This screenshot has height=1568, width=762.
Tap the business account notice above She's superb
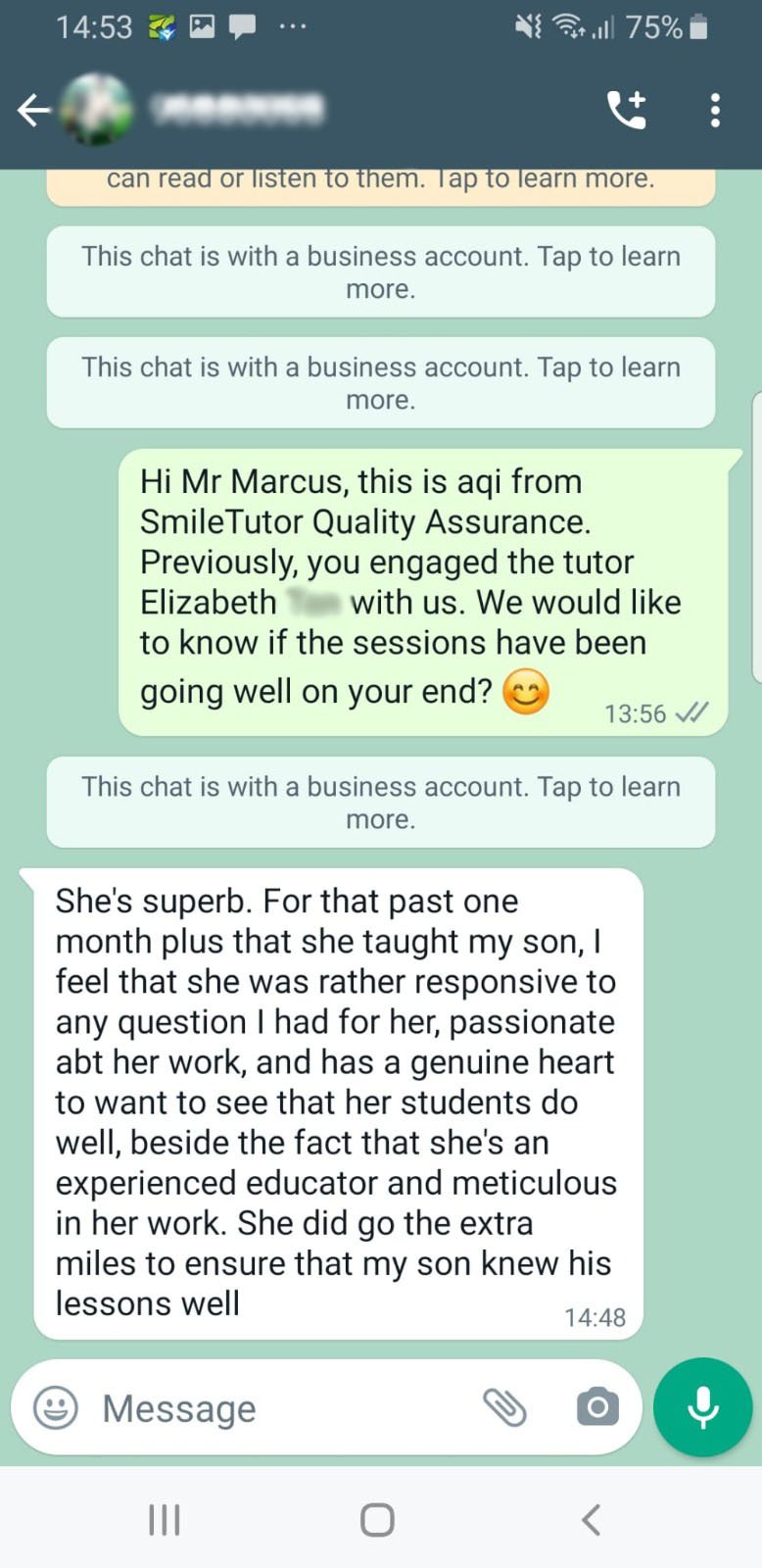pyautogui.click(x=381, y=802)
